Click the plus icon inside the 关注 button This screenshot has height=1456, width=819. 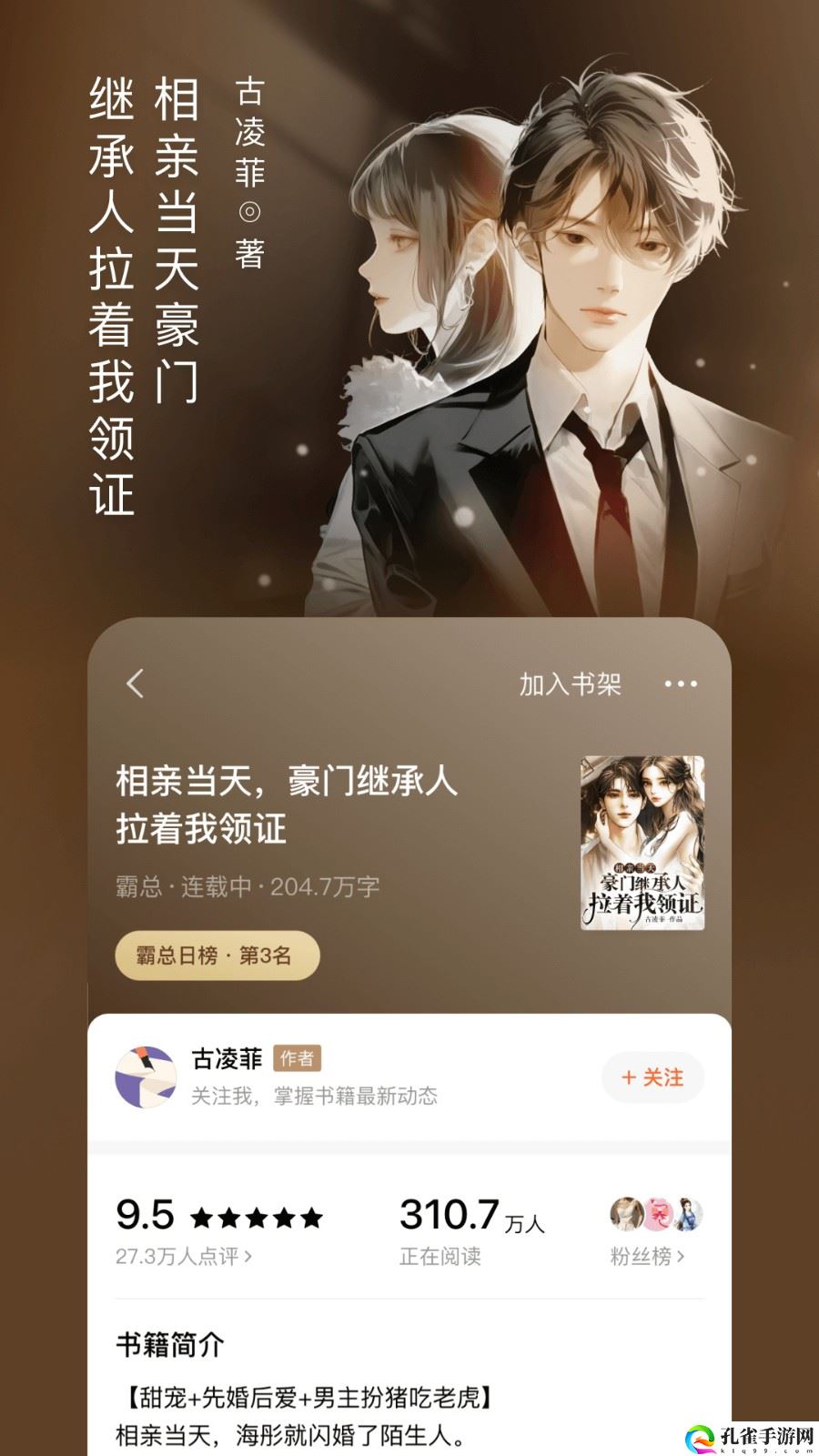click(x=629, y=1077)
